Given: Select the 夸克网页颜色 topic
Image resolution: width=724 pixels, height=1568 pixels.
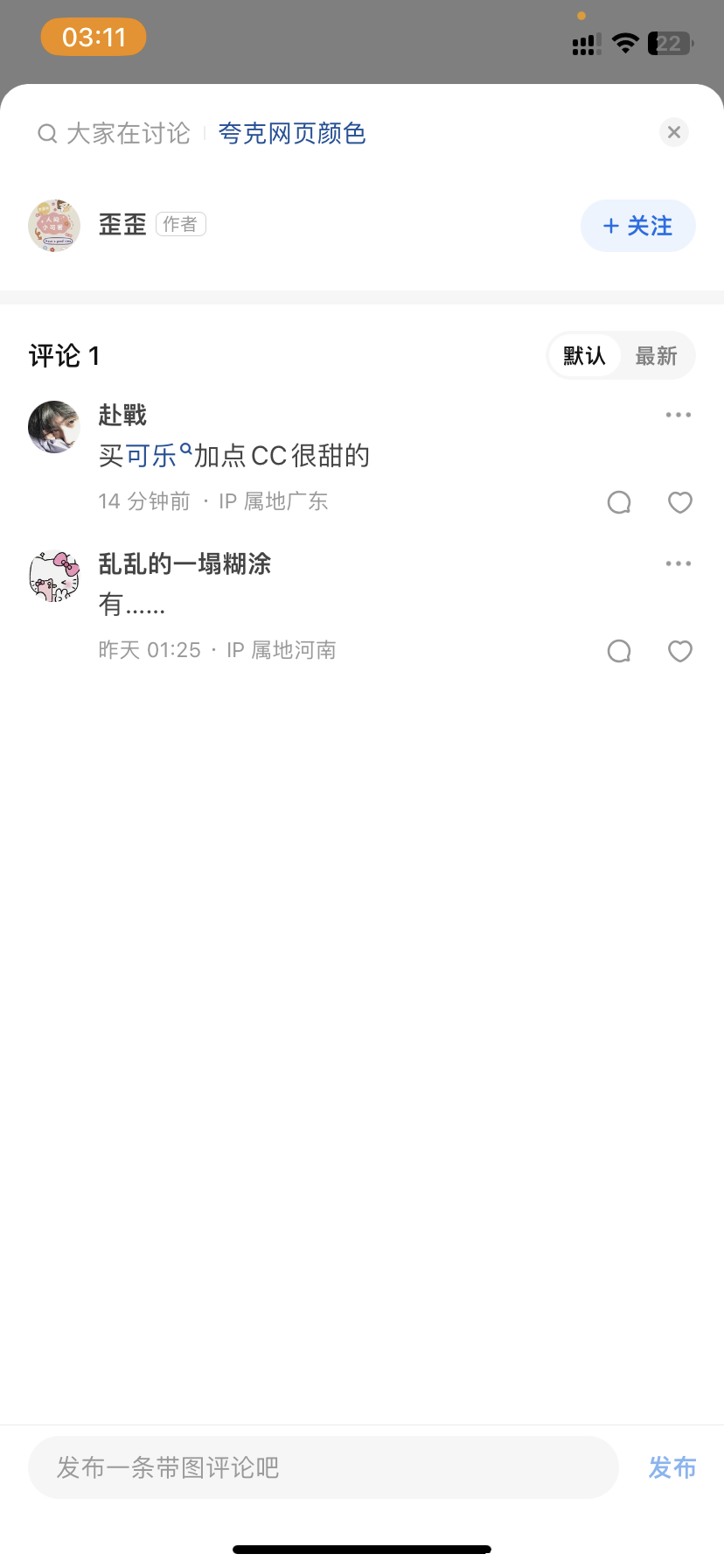Looking at the screenshot, I should 292,132.
